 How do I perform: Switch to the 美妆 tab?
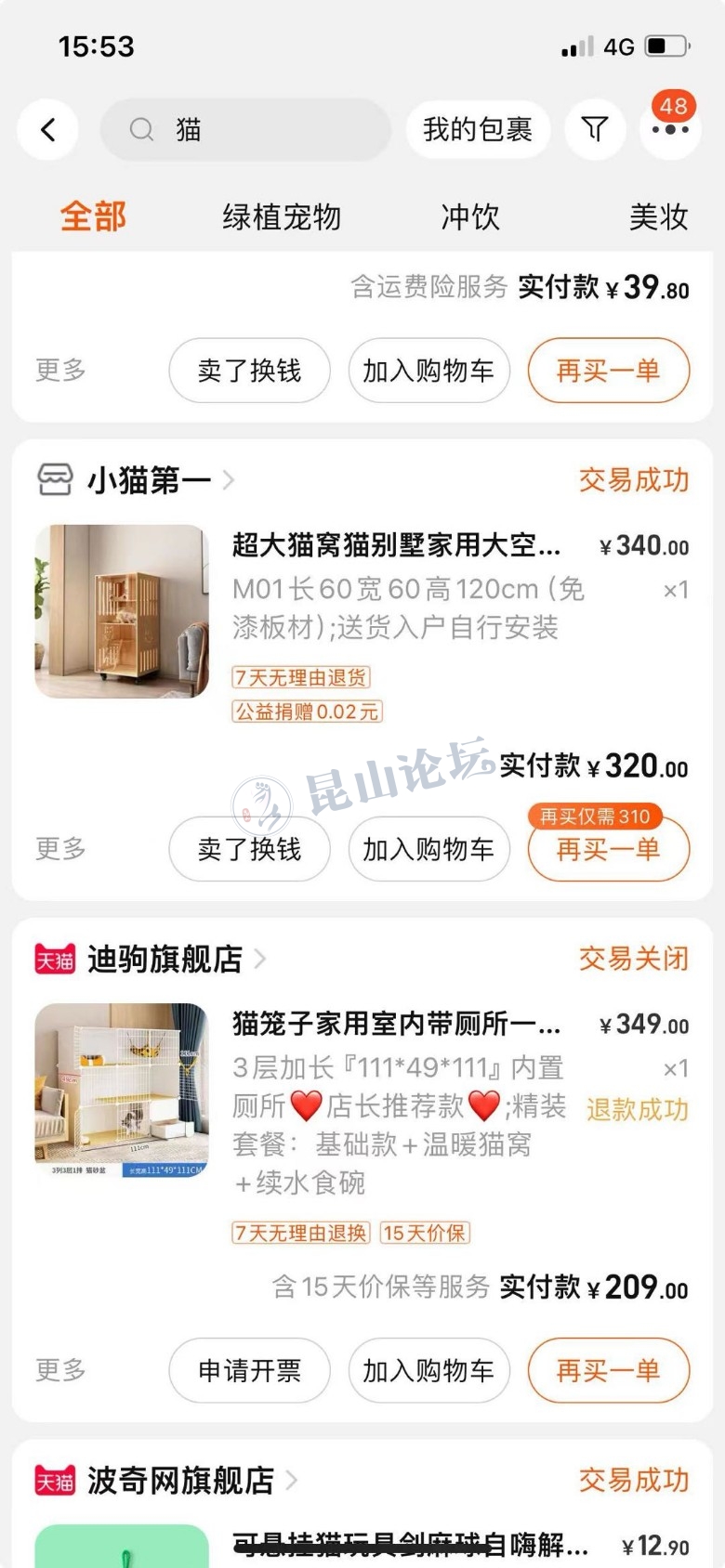[658, 217]
